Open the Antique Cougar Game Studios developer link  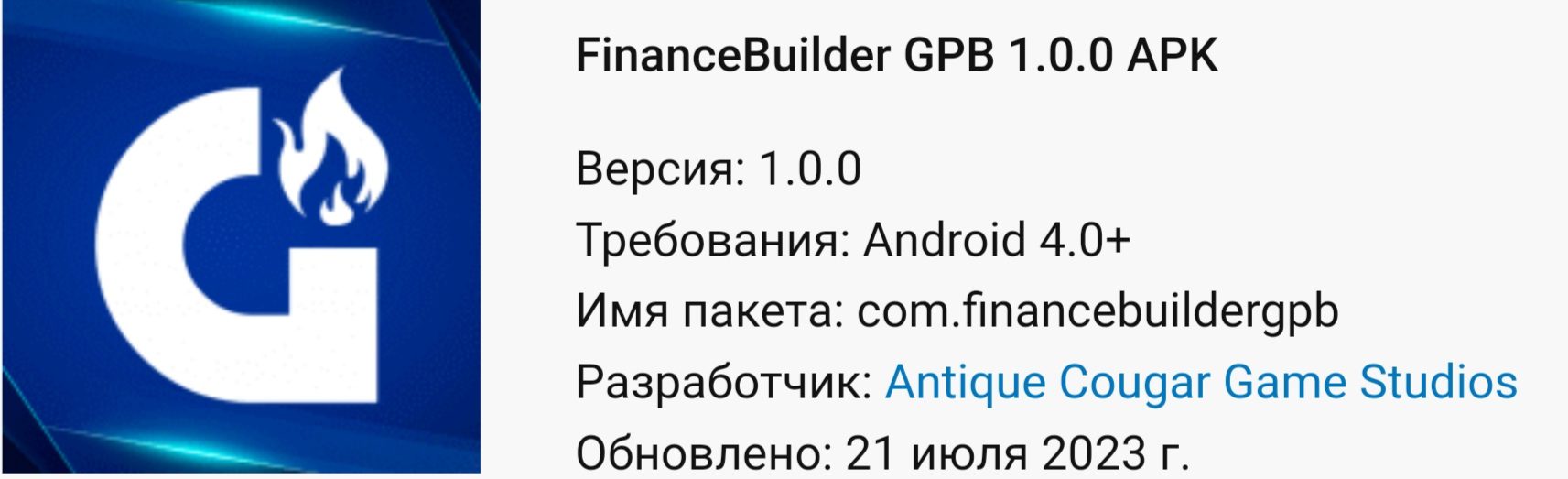(x=1200, y=382)
